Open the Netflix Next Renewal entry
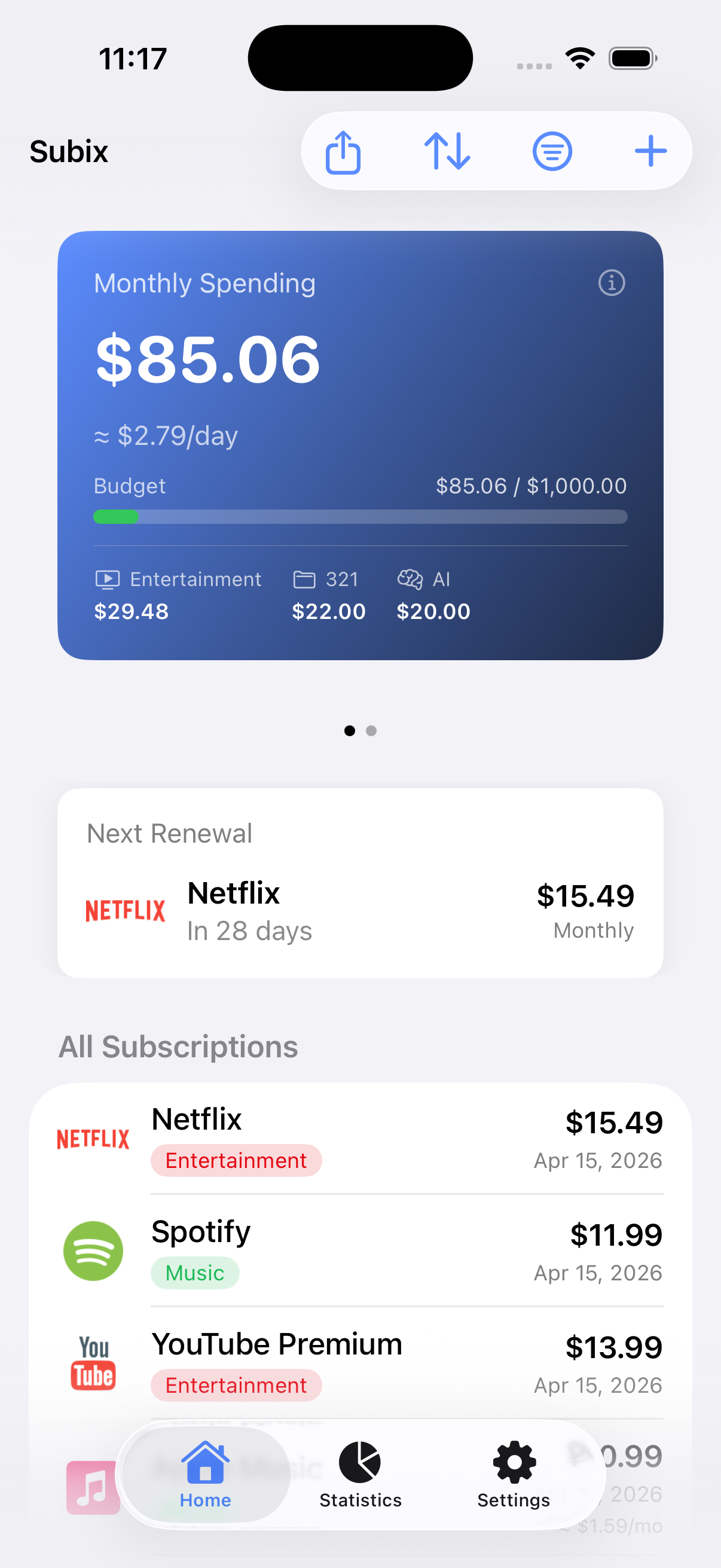The image size is (721, 1568). pyautogui.click(x=360, y=910)
